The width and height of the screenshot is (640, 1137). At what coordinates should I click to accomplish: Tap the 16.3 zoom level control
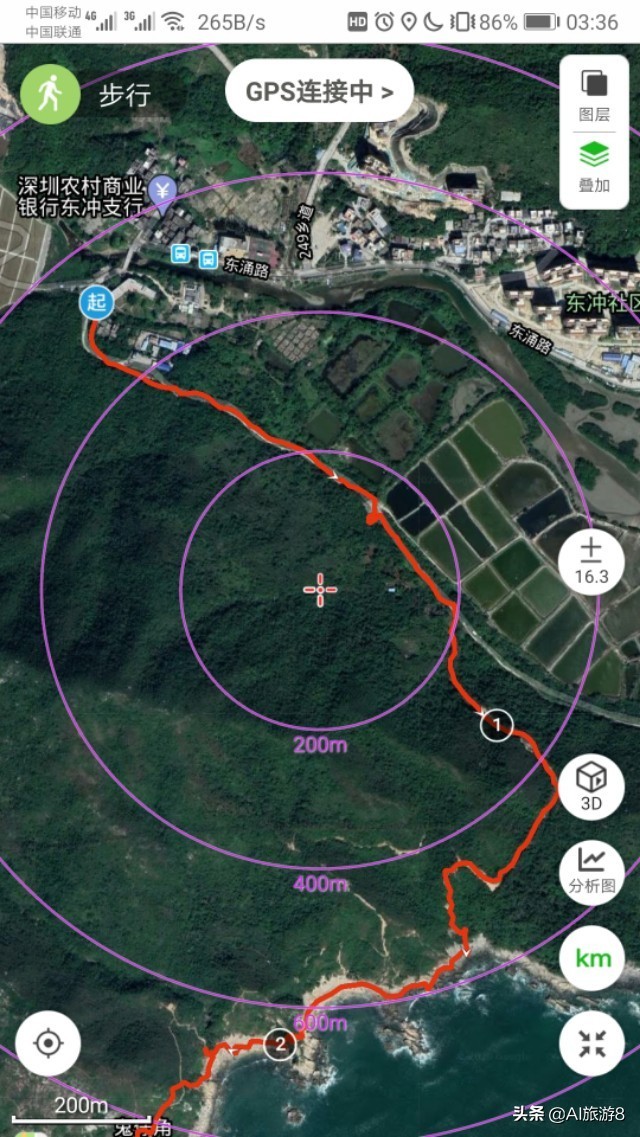tap(591, 562)
